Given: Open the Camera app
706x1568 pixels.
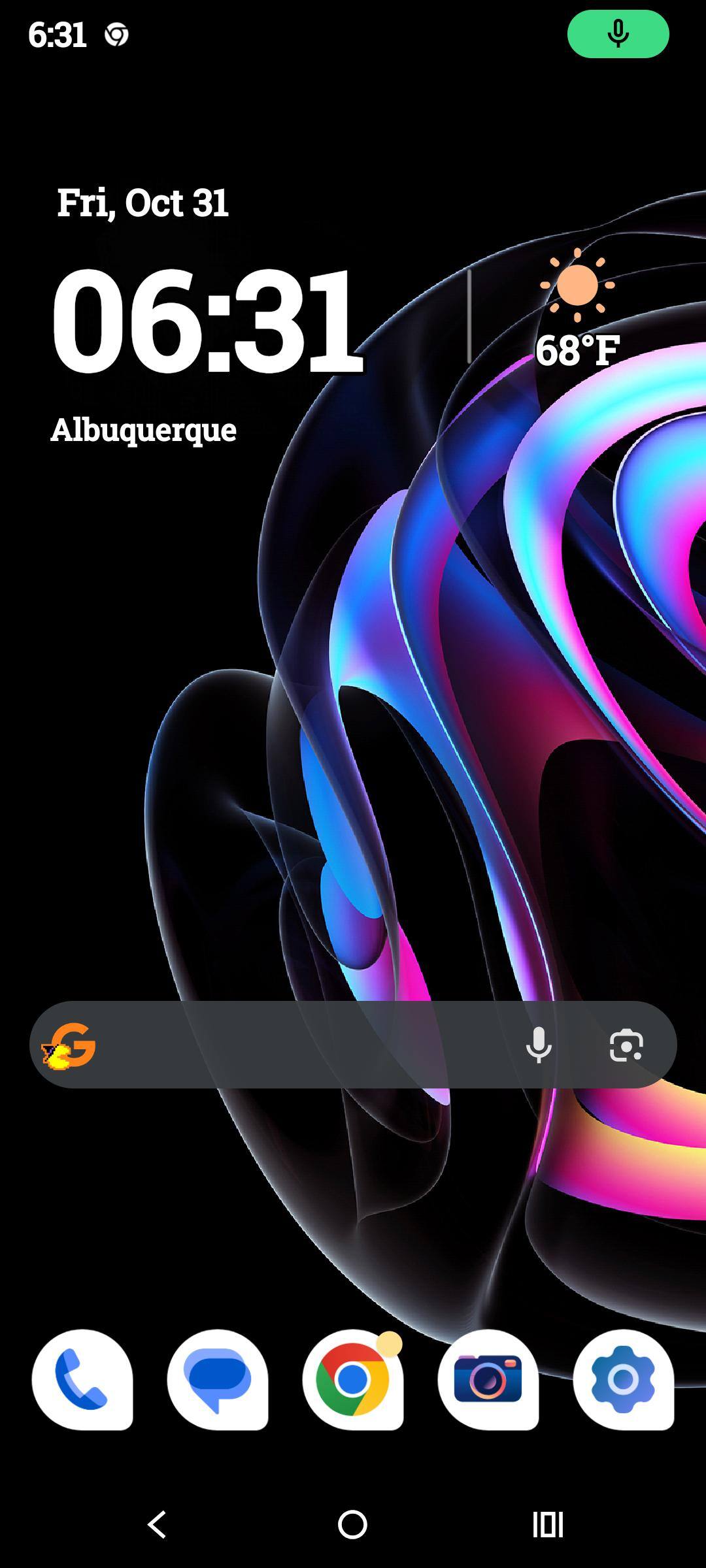Looking at the screenshot, I should pyautogui.click(x=488, y=1379).
